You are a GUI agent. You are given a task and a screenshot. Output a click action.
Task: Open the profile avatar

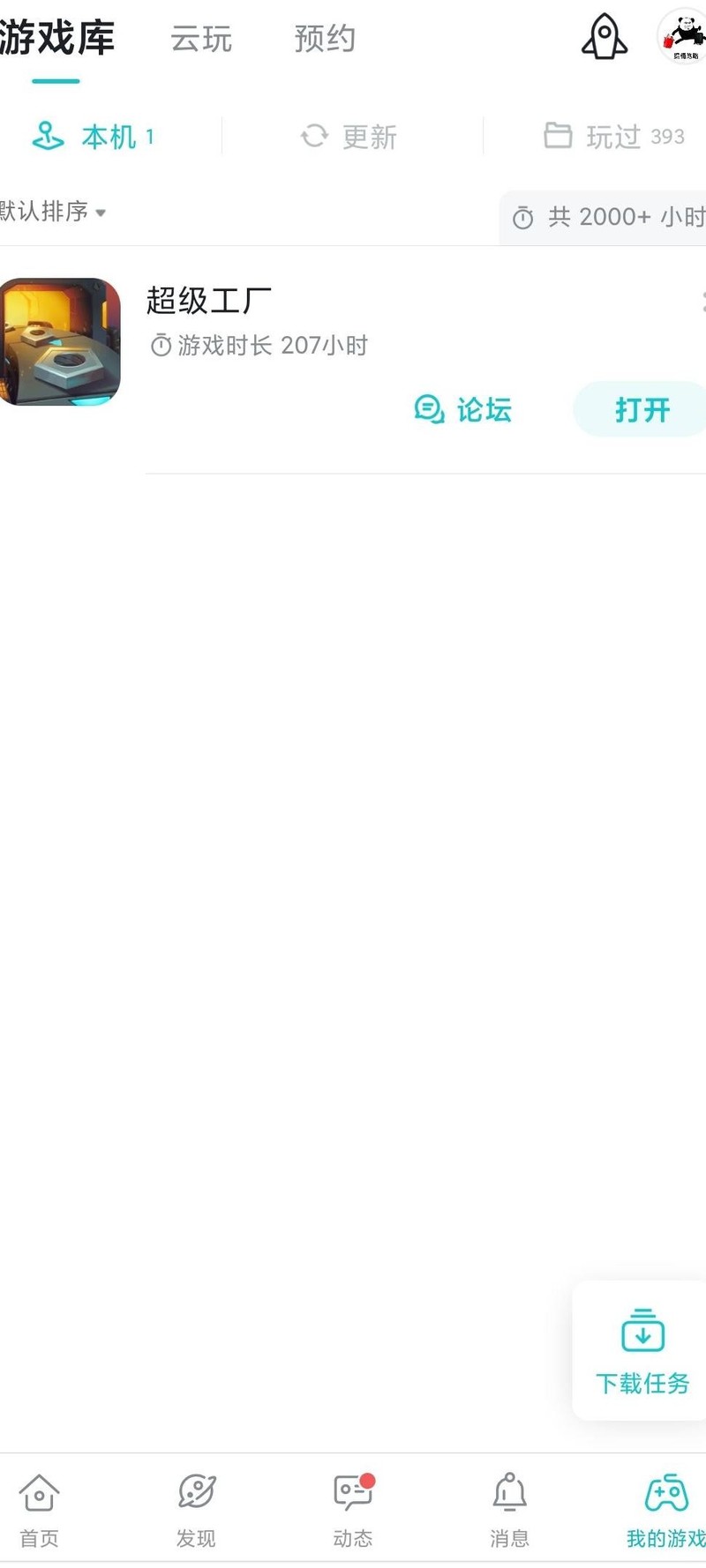pyautogui.click(x=682, y=36)
